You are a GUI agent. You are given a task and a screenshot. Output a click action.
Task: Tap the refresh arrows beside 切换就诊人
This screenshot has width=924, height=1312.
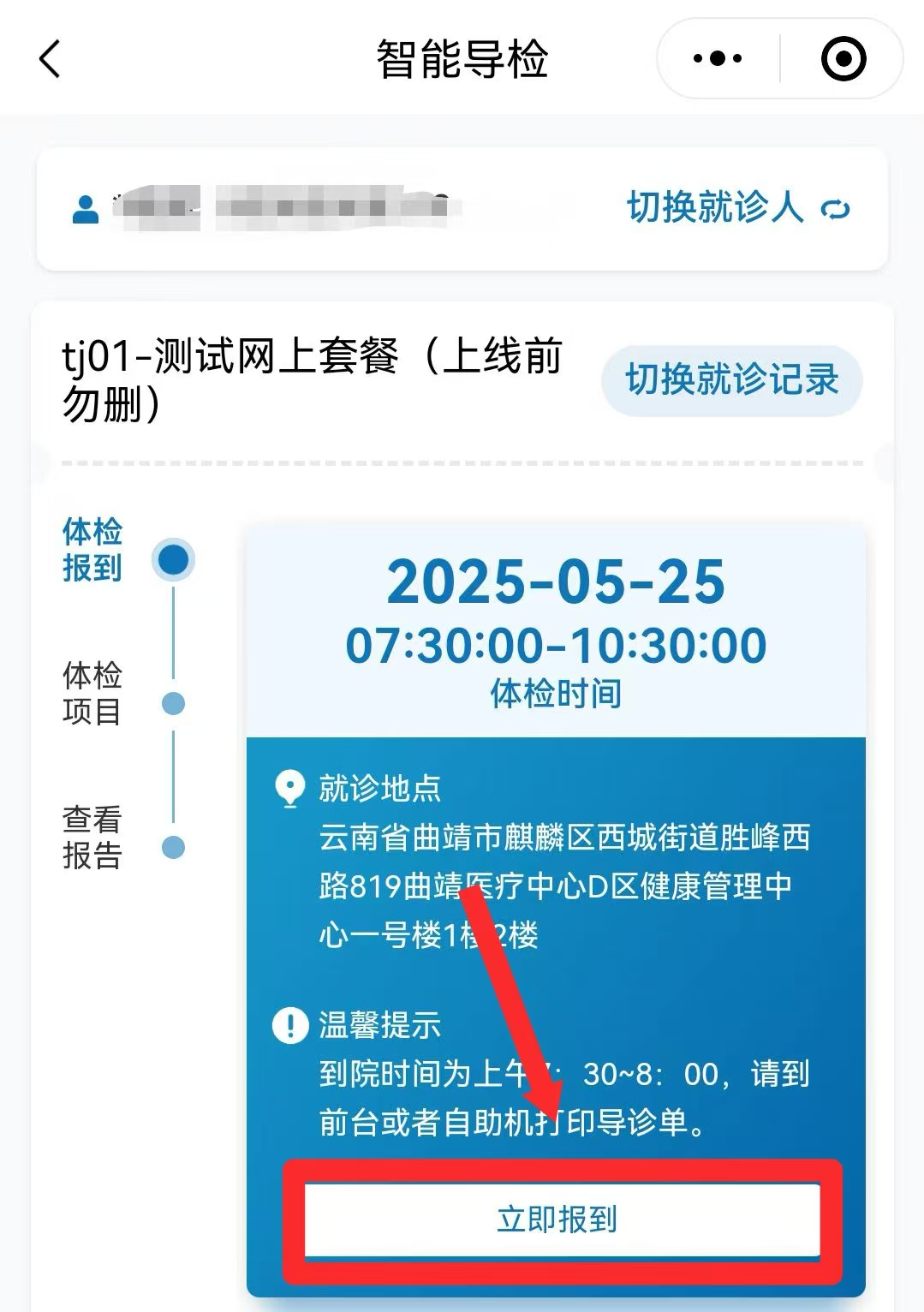click(x=832, y=208)
